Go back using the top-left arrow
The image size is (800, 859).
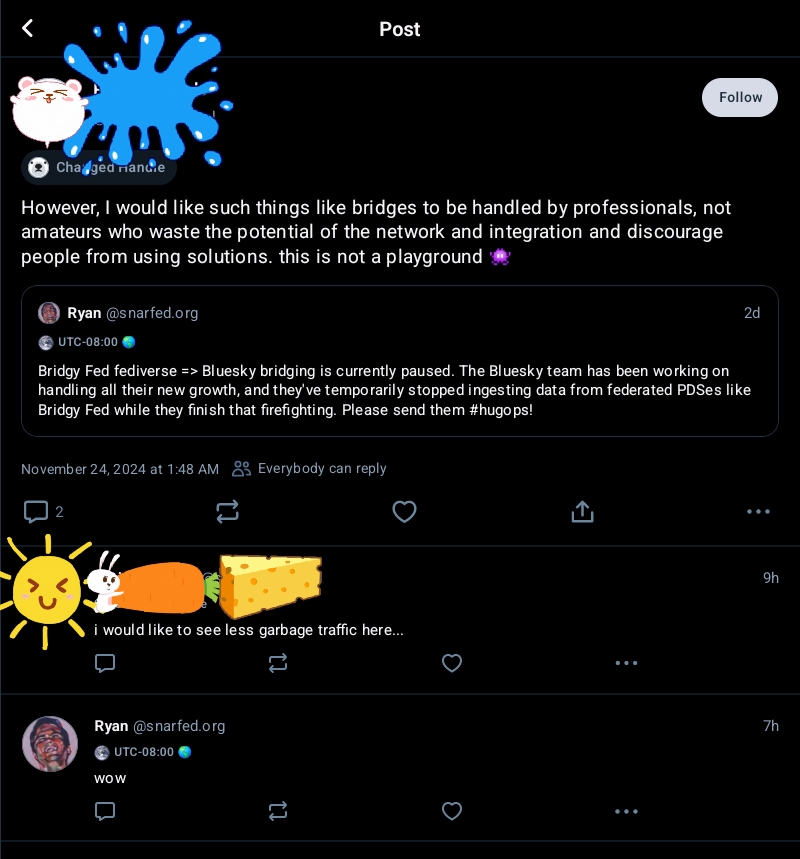28,29
